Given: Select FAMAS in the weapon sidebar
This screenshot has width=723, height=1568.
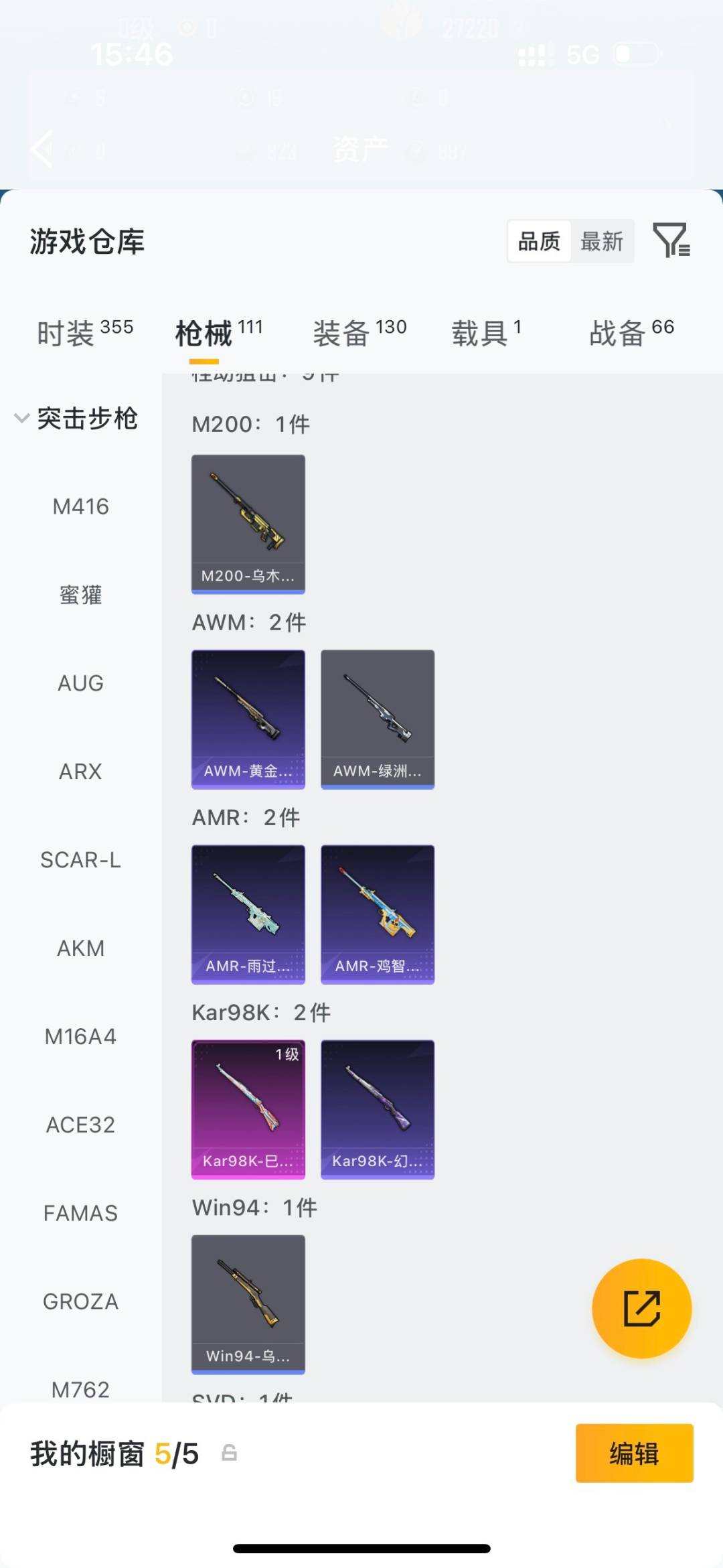Looking at the screenshot, I should point(80,1212).
